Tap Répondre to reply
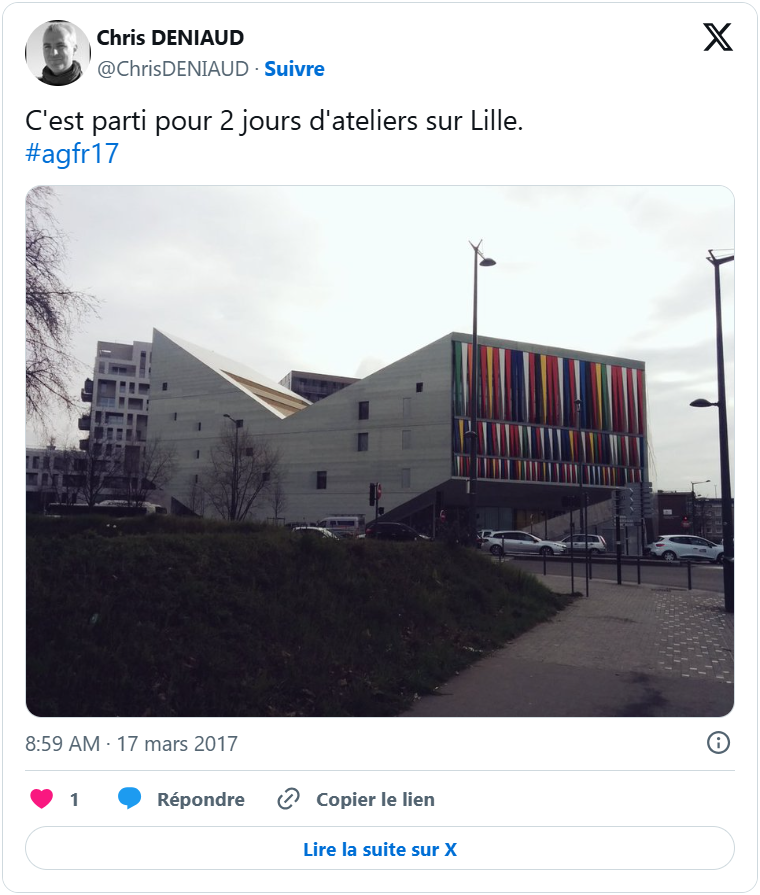Screen dimensions: 760x895 pyautogui.click(x=181, y=799)
